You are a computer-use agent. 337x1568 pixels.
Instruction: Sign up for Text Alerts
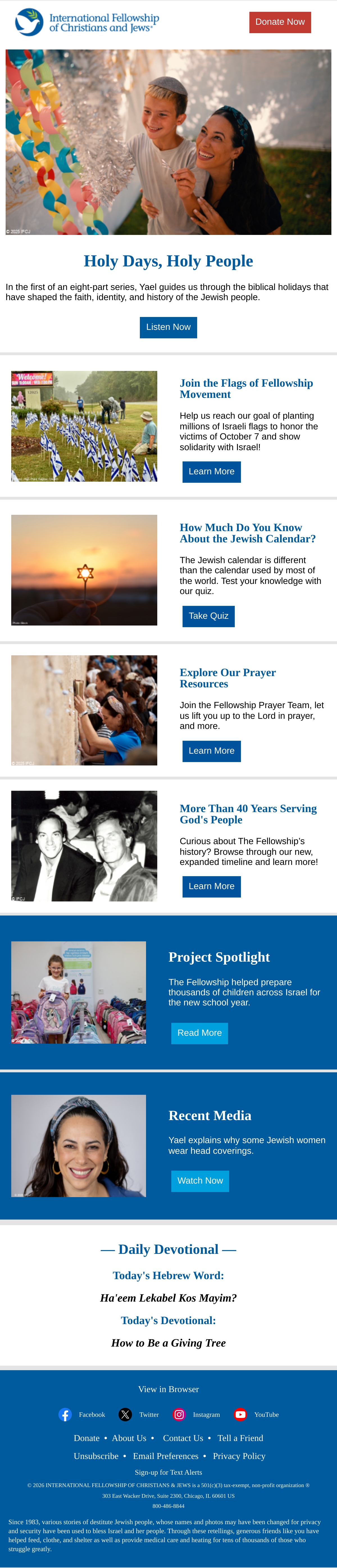coord(168,1472)
